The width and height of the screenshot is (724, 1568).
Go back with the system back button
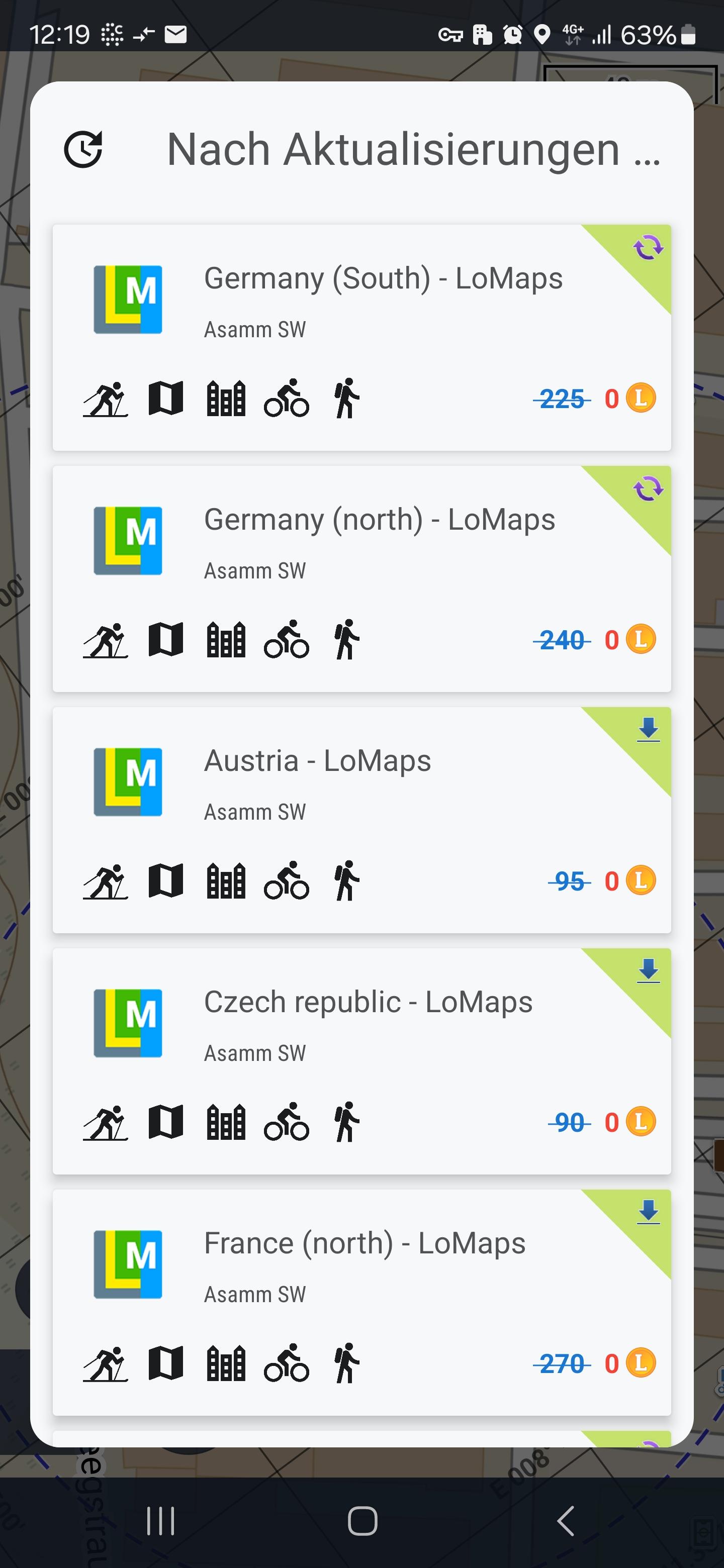pos(566,1521)
